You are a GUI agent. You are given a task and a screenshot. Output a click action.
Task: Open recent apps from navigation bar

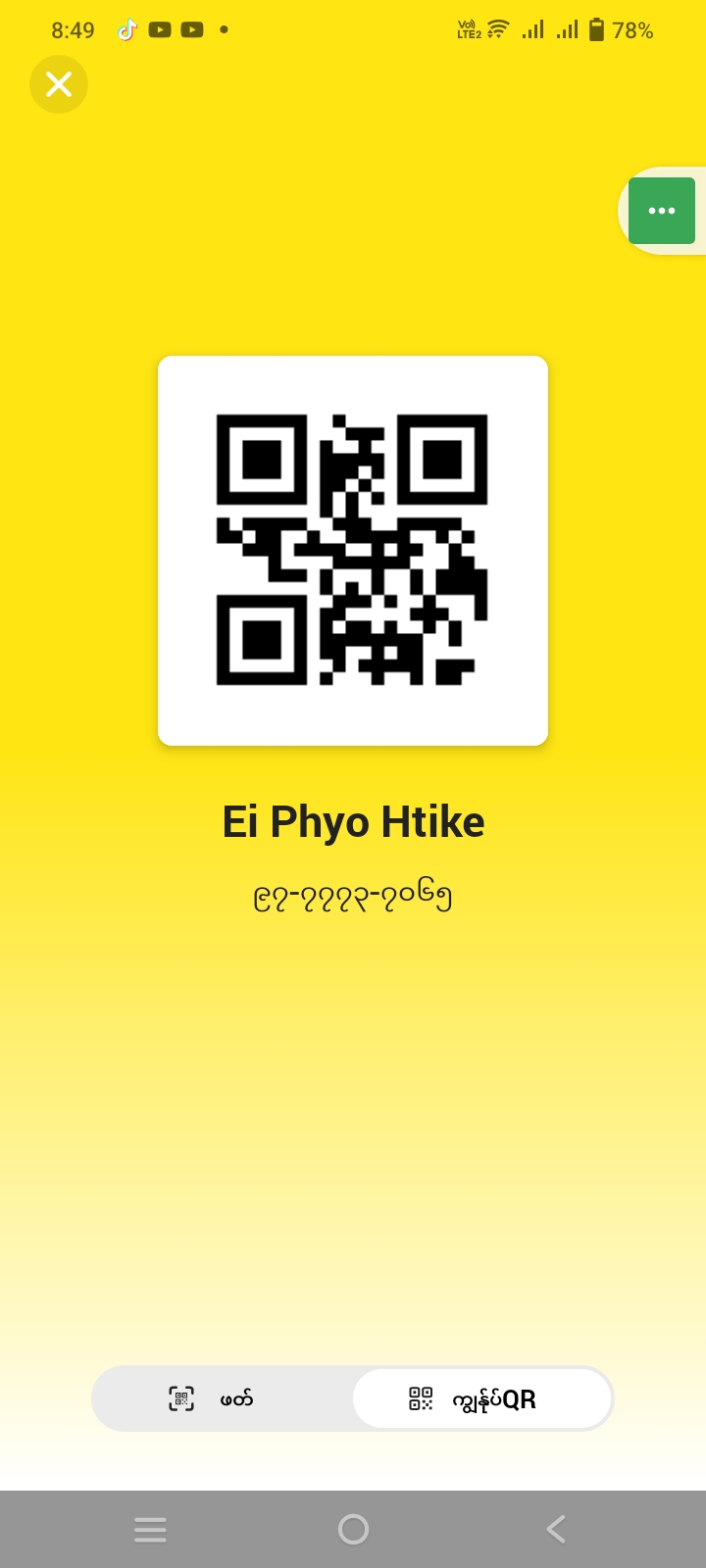(x=150, y=1529)
